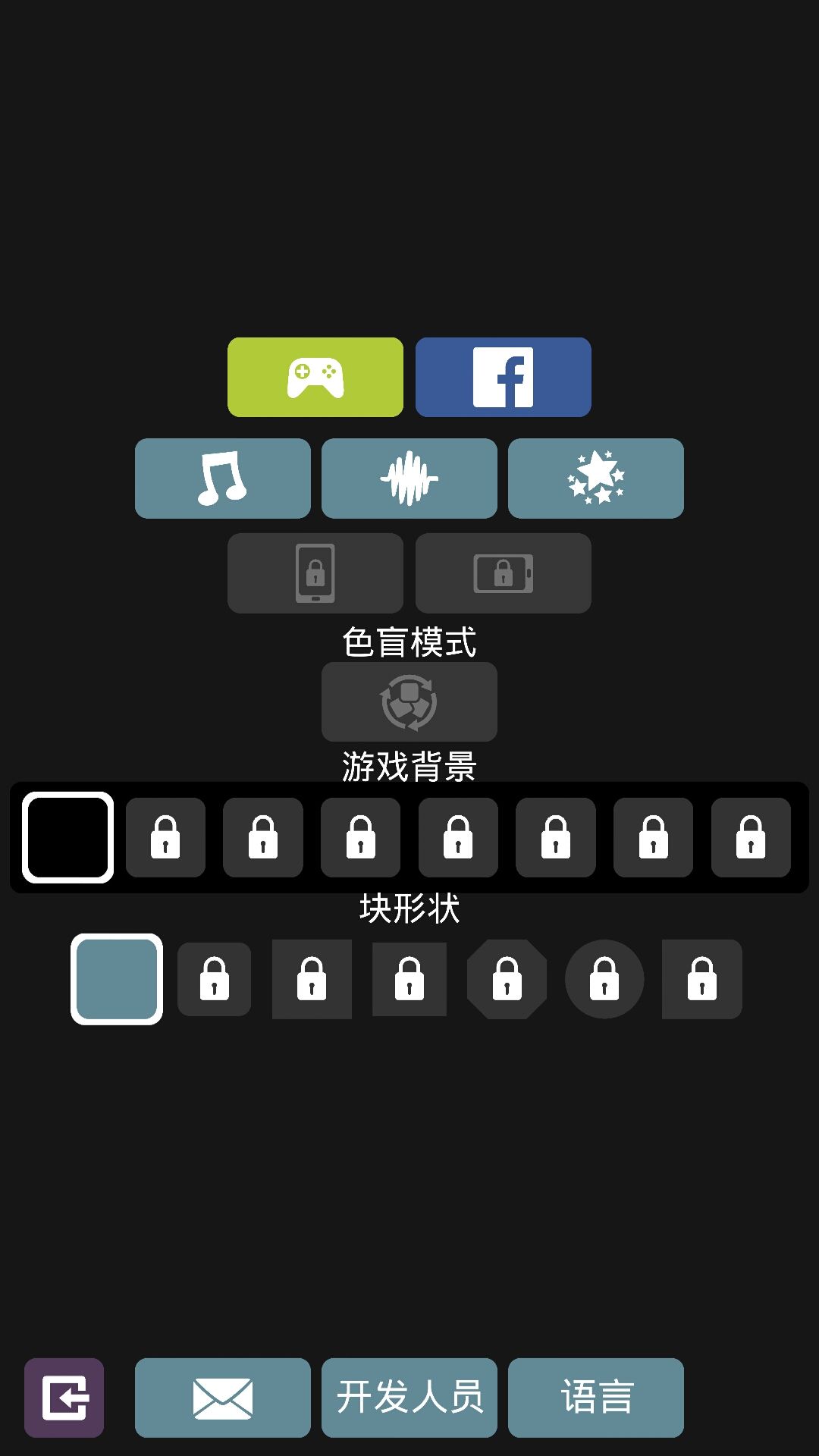Click the exit arrow icon
Screen dimensions: 819x1456
pyautogui.click(x=64, y=1398)
